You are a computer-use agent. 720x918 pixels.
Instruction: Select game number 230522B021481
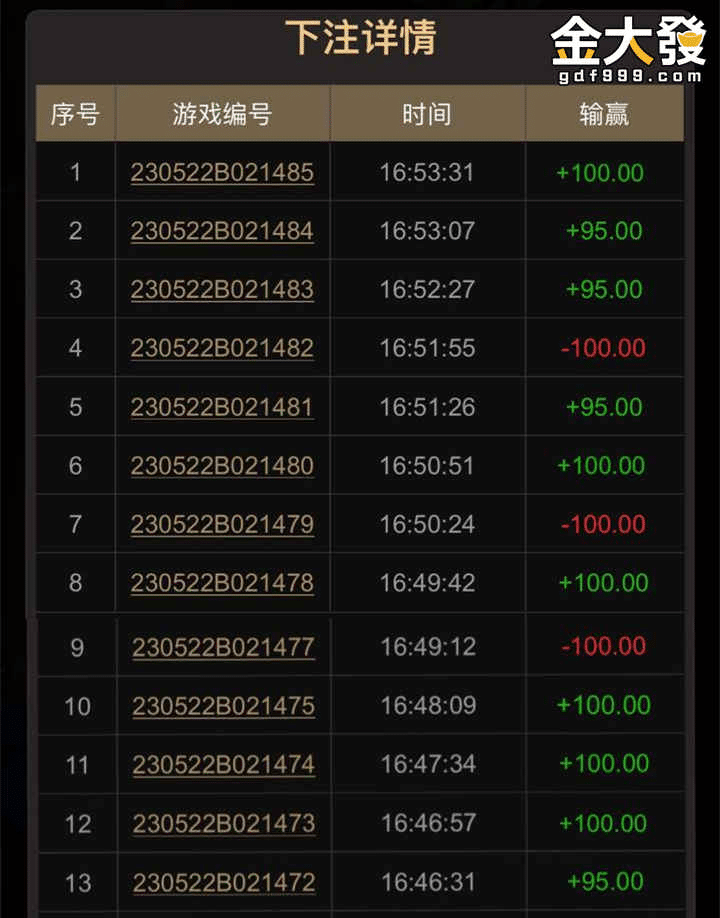pos(222,407)
